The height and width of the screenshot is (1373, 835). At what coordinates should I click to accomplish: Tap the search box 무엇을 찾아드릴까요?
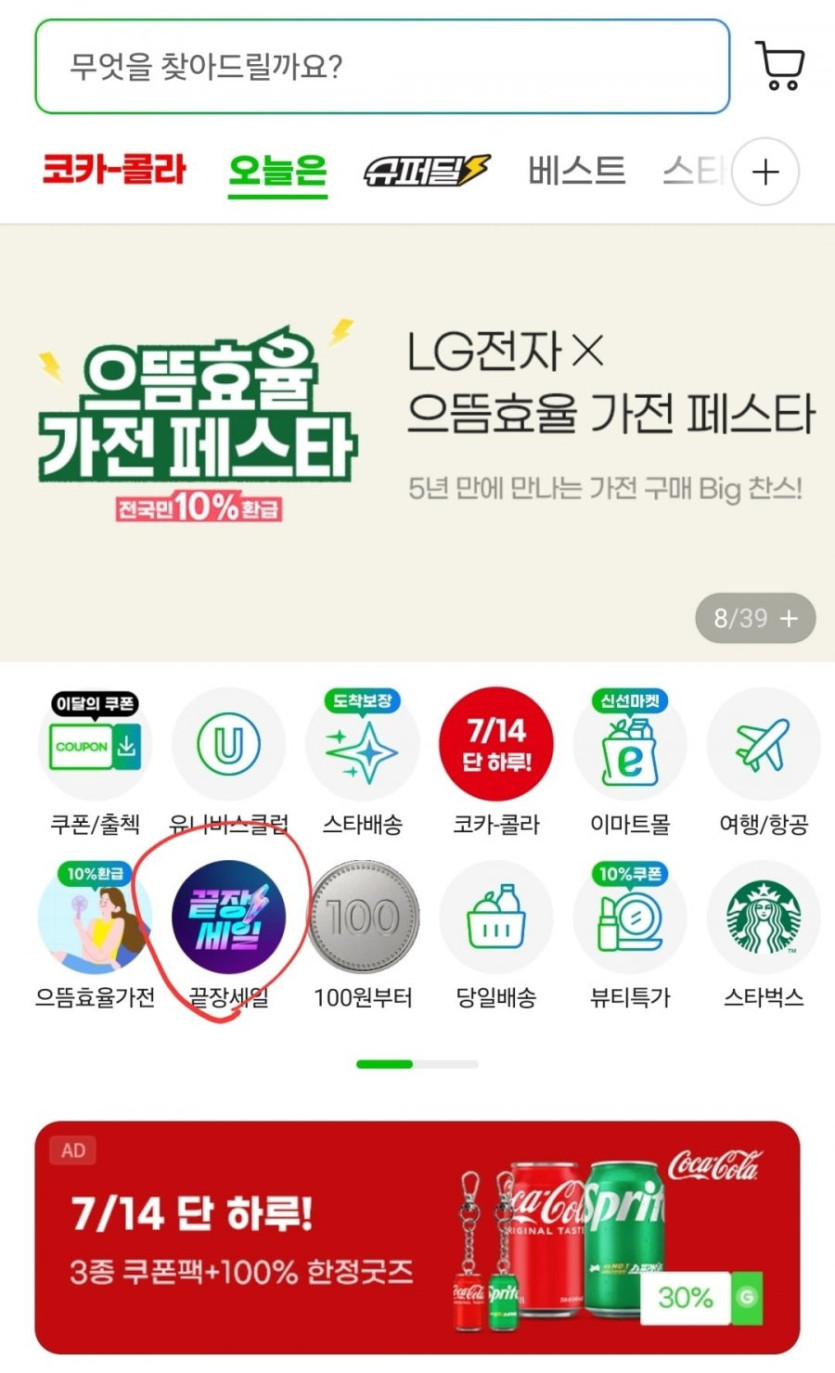tap(382, 67)
